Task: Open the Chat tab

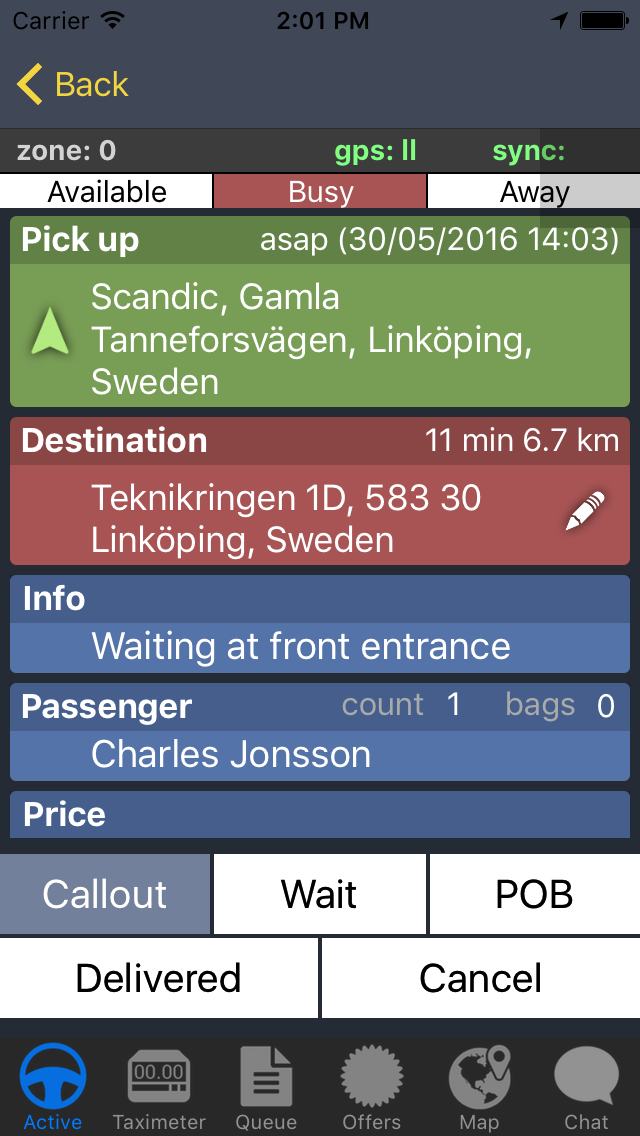Action: click(586, 1089)
